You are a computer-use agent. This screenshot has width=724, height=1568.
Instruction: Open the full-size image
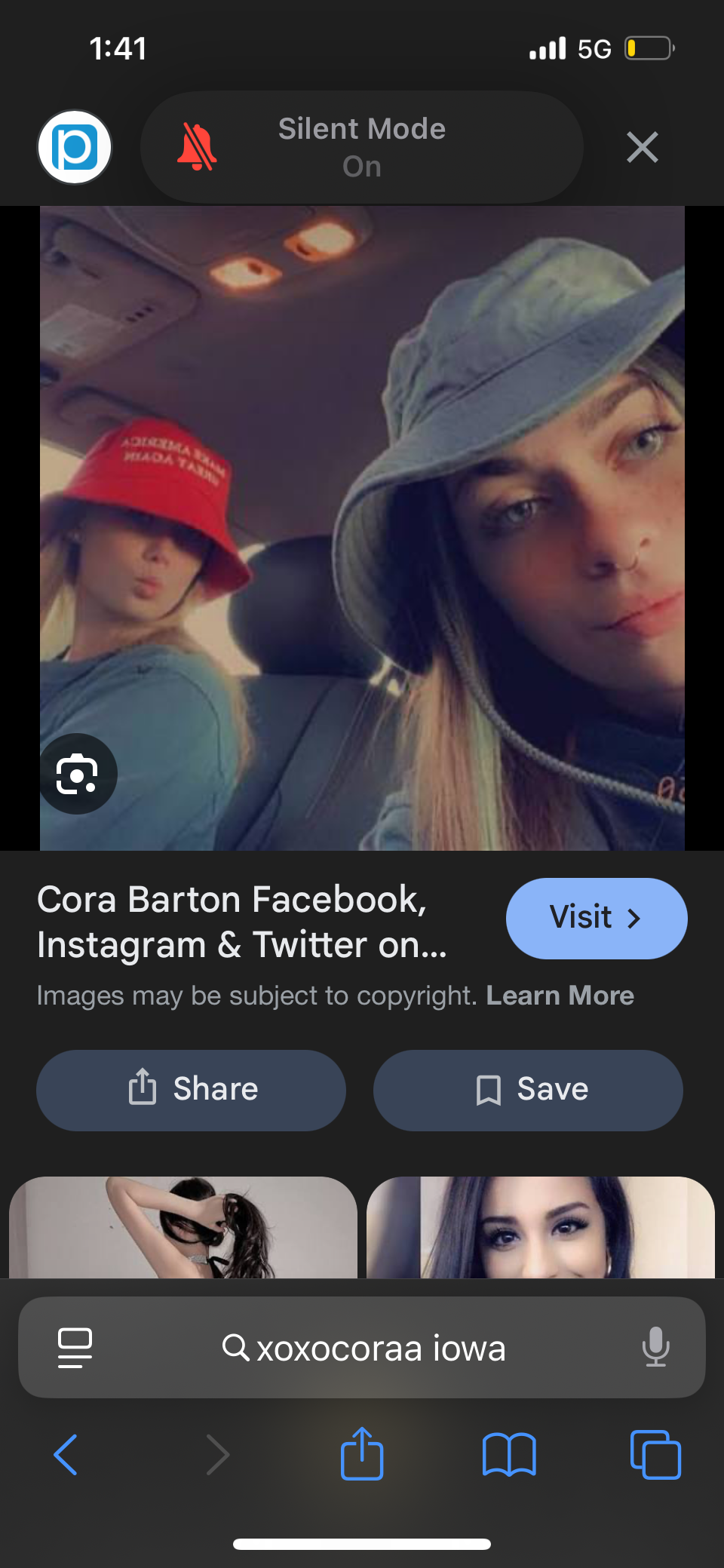coord(362,528)
